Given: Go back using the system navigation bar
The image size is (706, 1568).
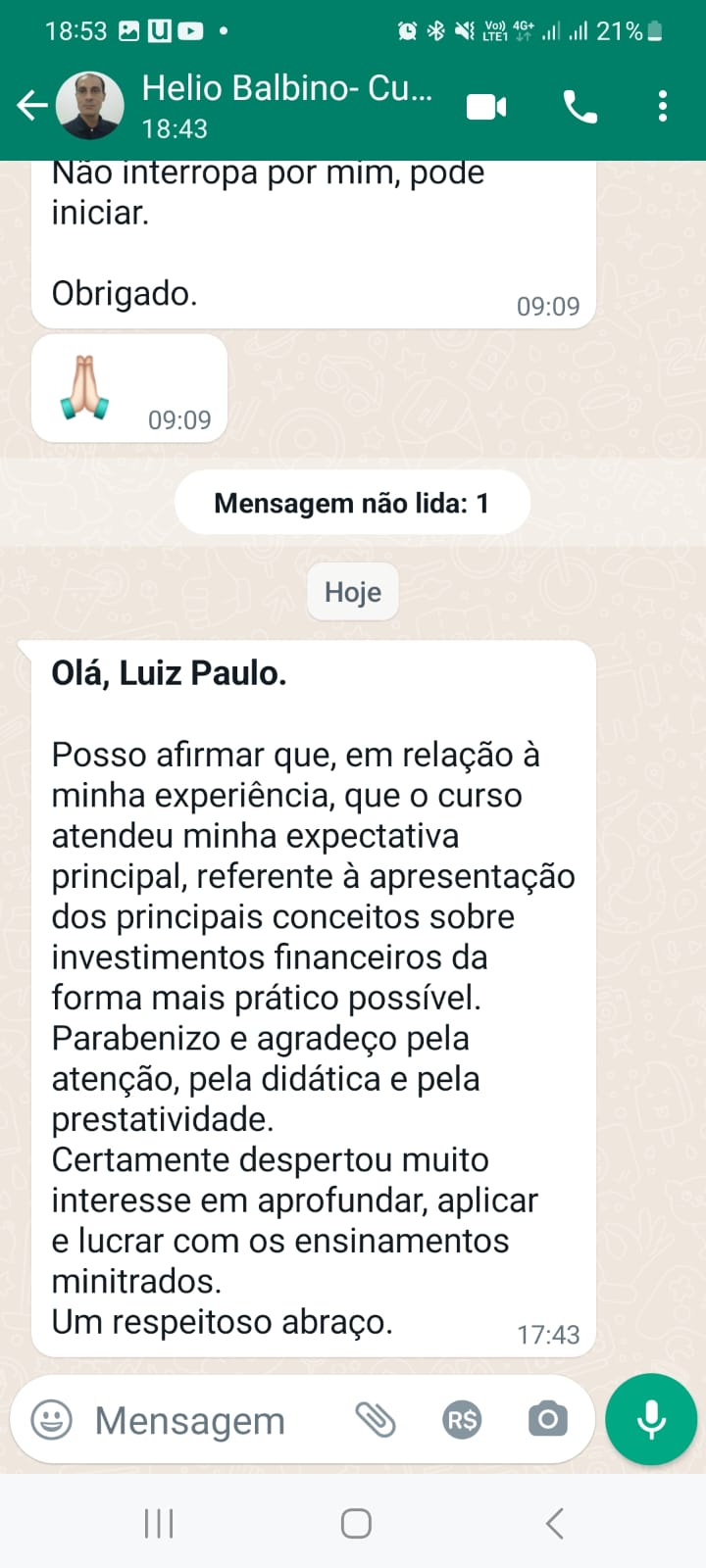Looking at the screenshot, I should pos(554,1523).
